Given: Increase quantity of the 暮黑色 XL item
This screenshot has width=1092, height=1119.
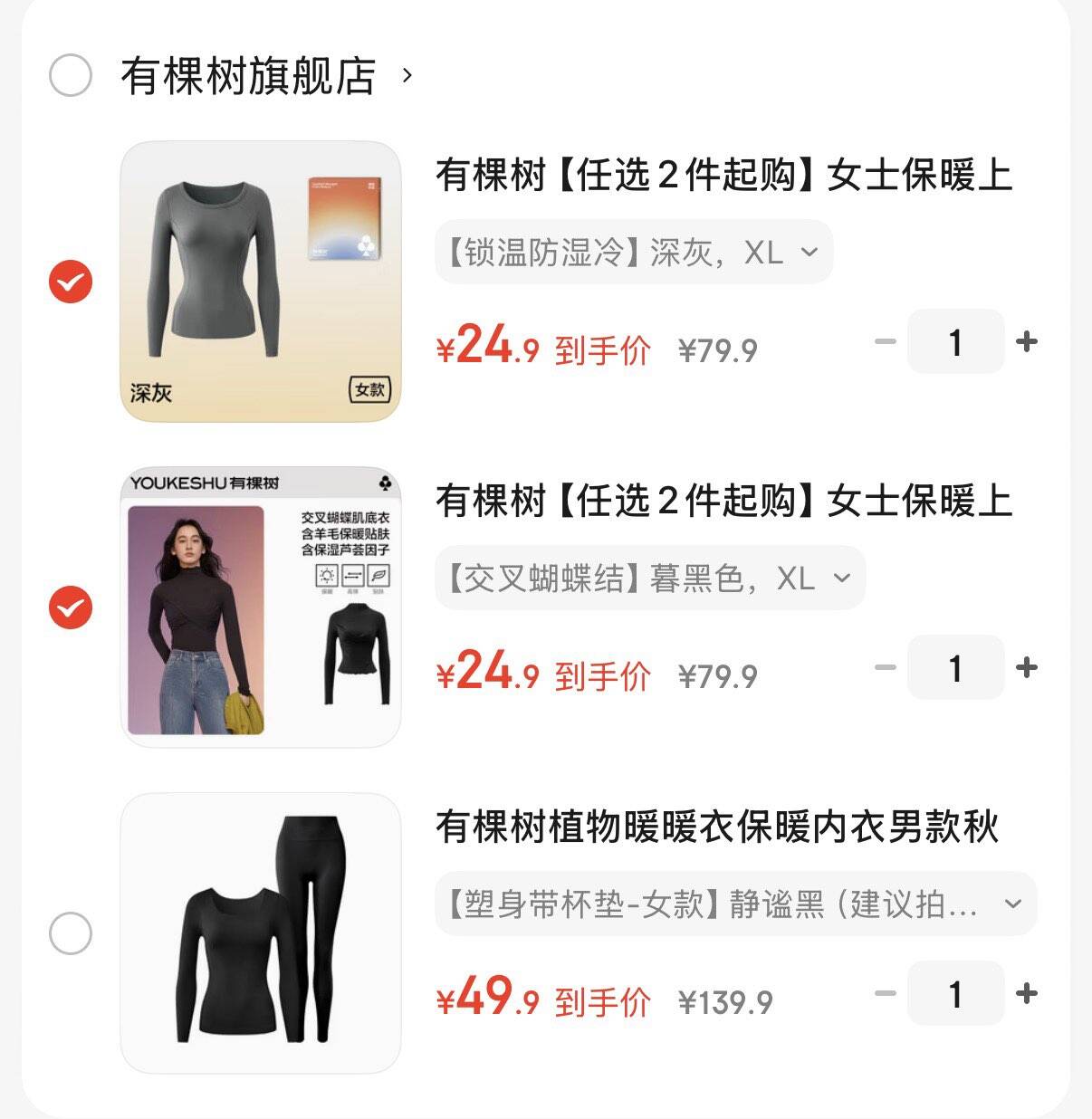Looking at the screenshot, I should 1027,668.
